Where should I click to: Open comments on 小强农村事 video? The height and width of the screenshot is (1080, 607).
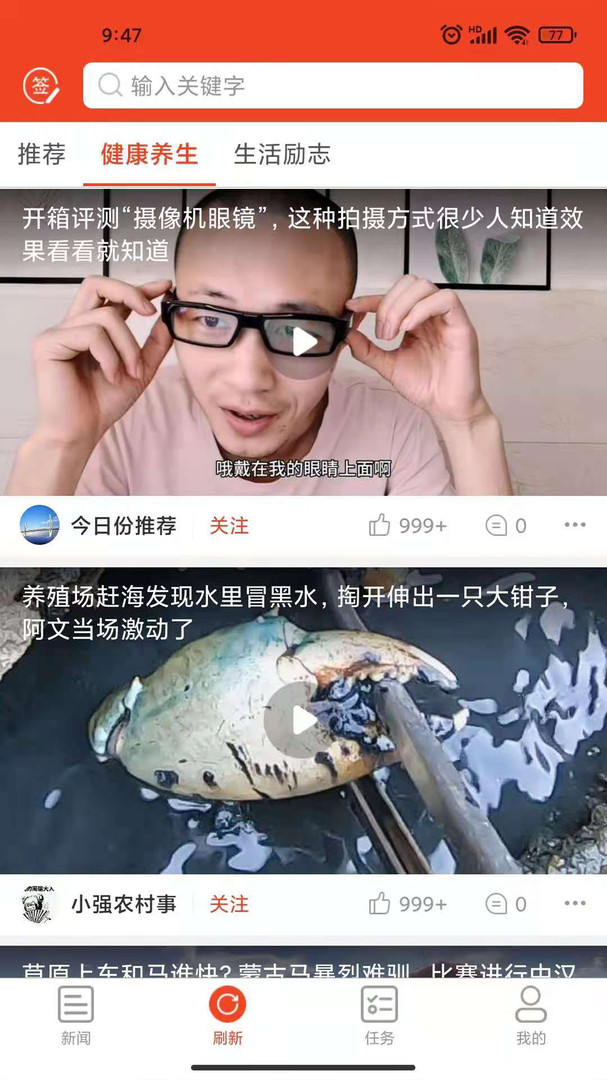coord(506,904)
